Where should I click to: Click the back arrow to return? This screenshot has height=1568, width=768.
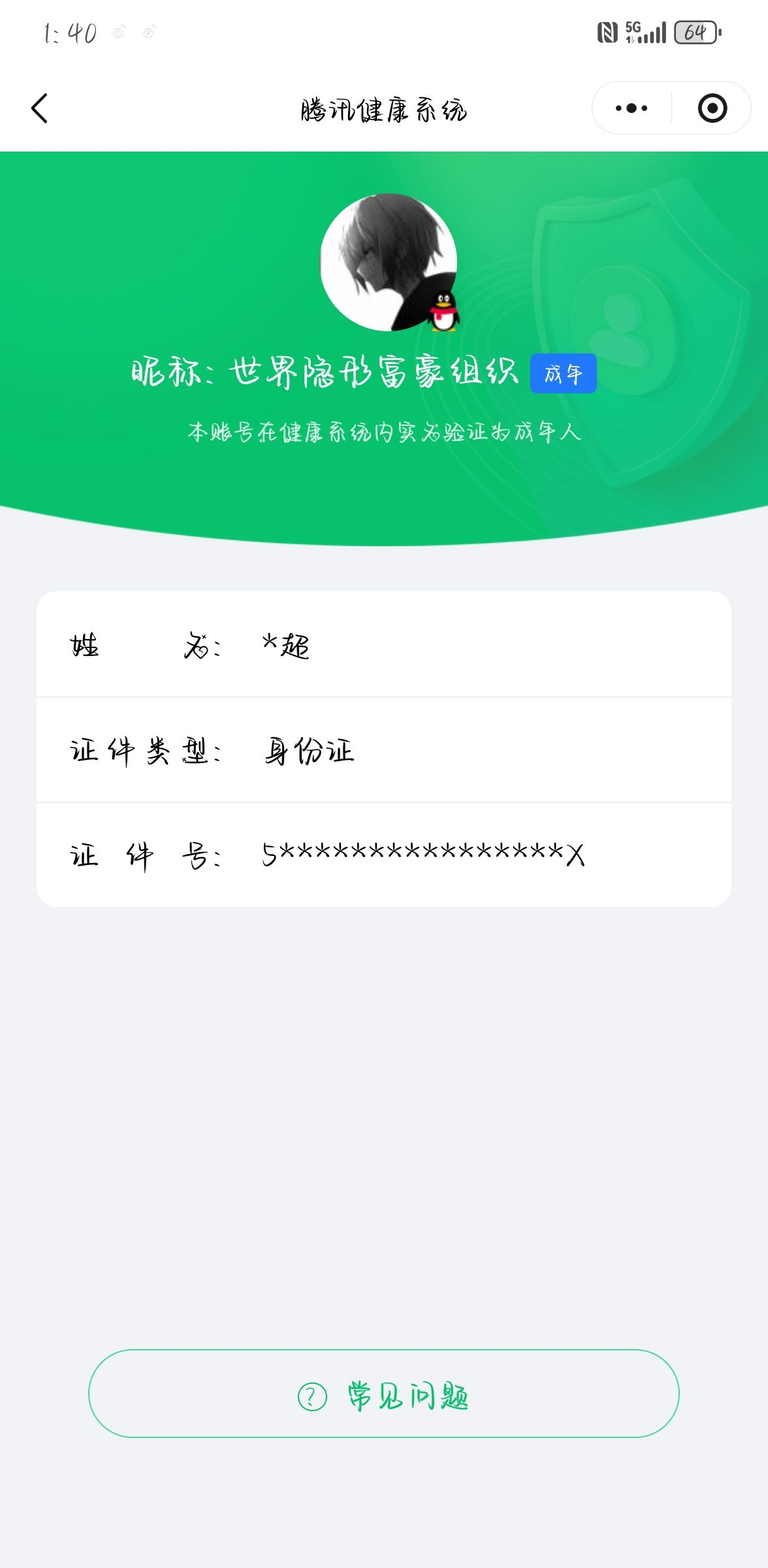pos(40,108)
